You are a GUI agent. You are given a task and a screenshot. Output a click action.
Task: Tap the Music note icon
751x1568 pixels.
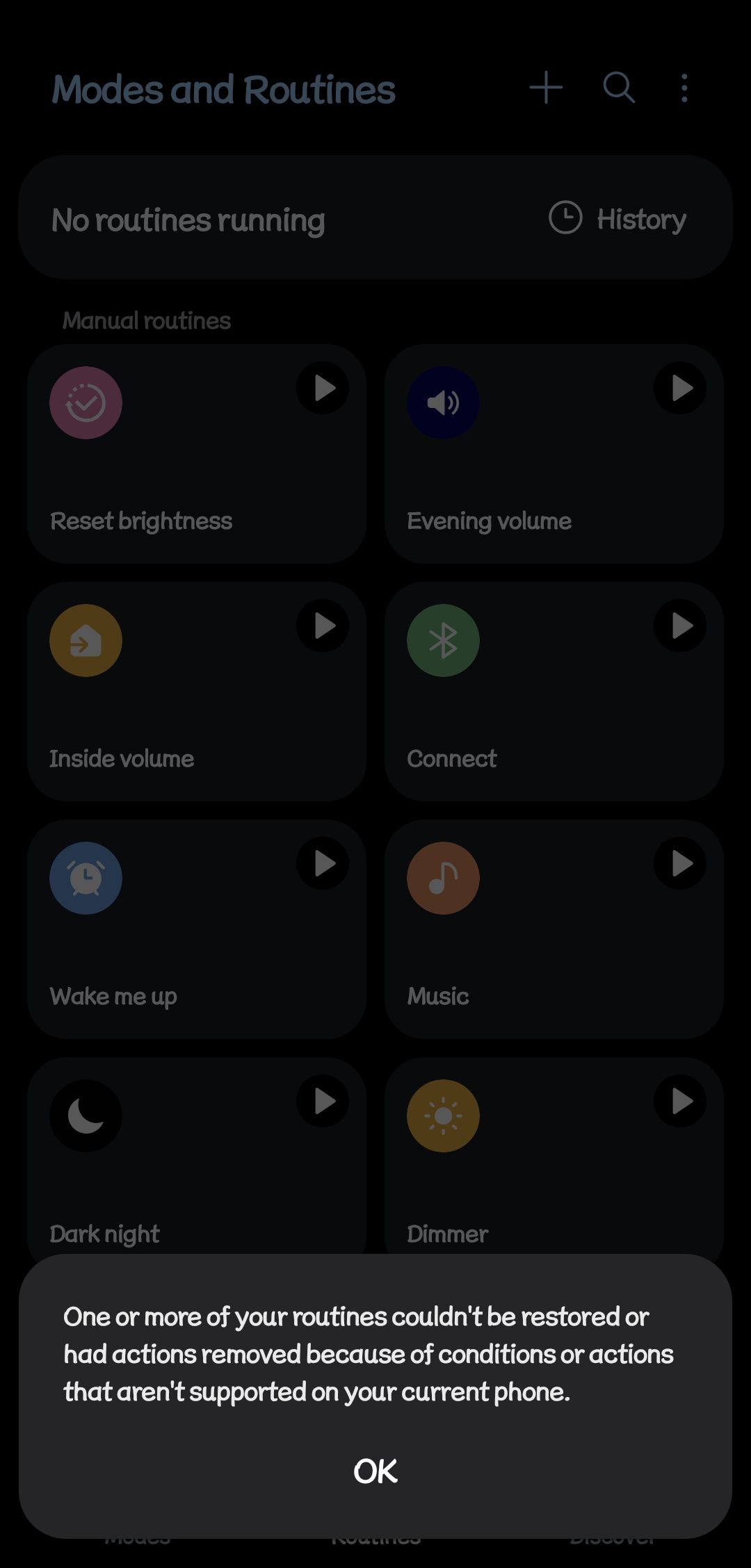(443, 877)
